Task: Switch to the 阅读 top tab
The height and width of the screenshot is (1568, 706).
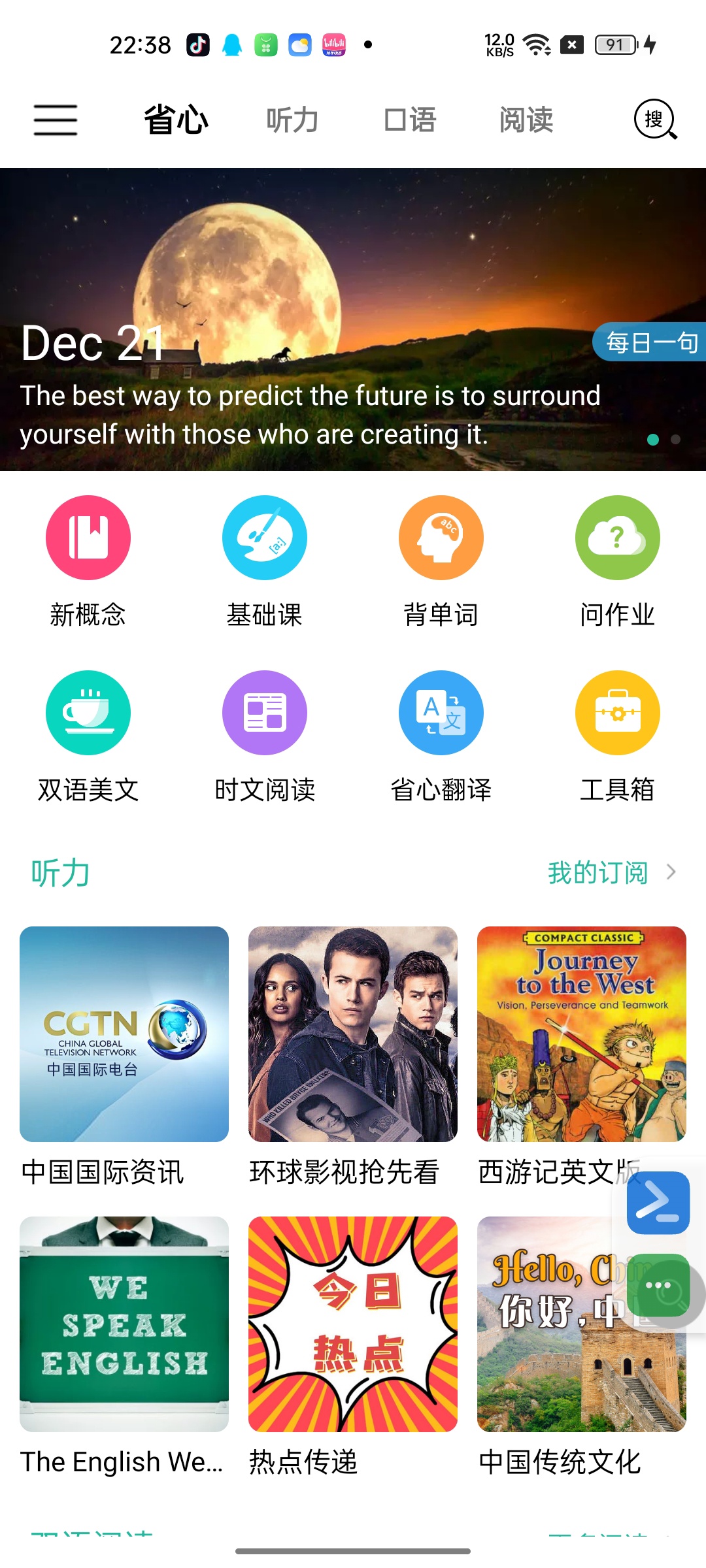Action: (526, 120)
